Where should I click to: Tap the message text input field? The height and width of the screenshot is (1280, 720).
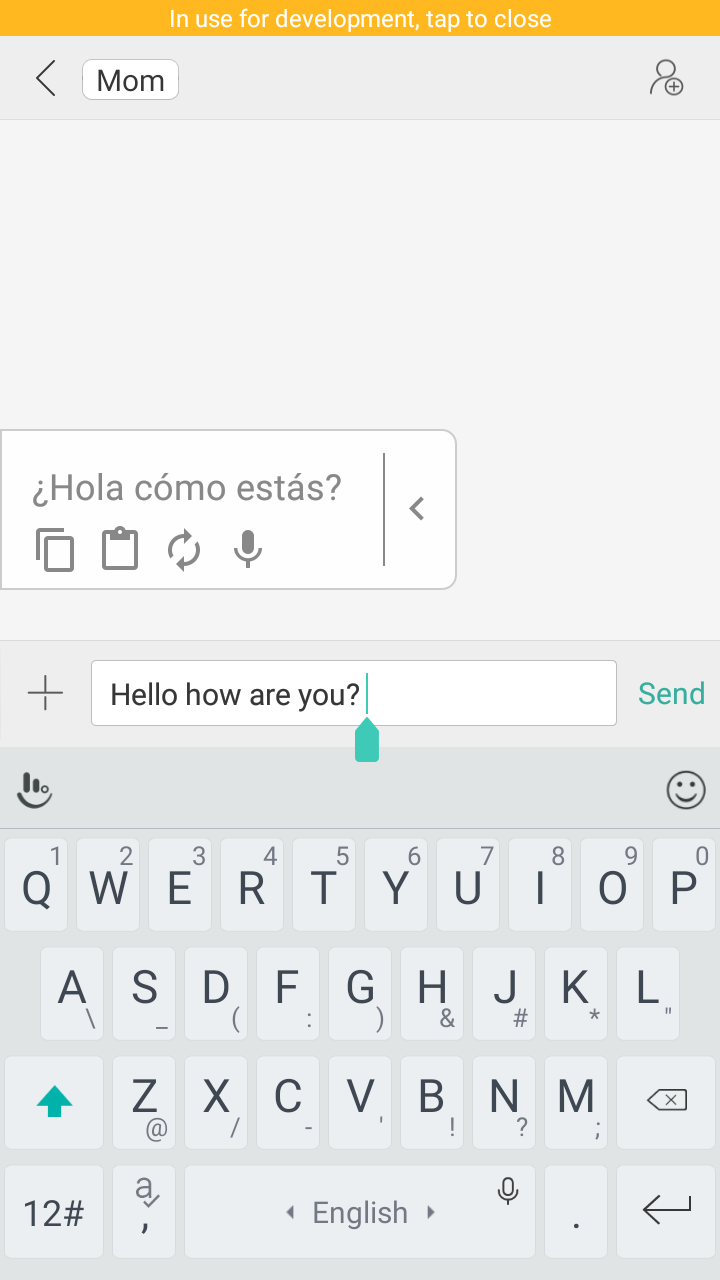tap(353, 693)
